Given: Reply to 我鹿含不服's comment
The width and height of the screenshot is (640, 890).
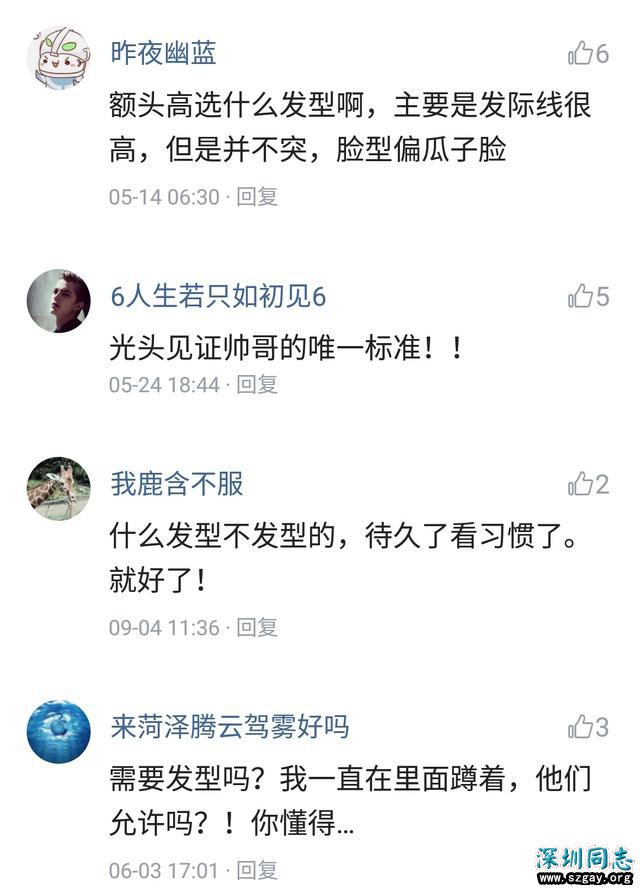Looking at the screenshot, I should [257, 627].
